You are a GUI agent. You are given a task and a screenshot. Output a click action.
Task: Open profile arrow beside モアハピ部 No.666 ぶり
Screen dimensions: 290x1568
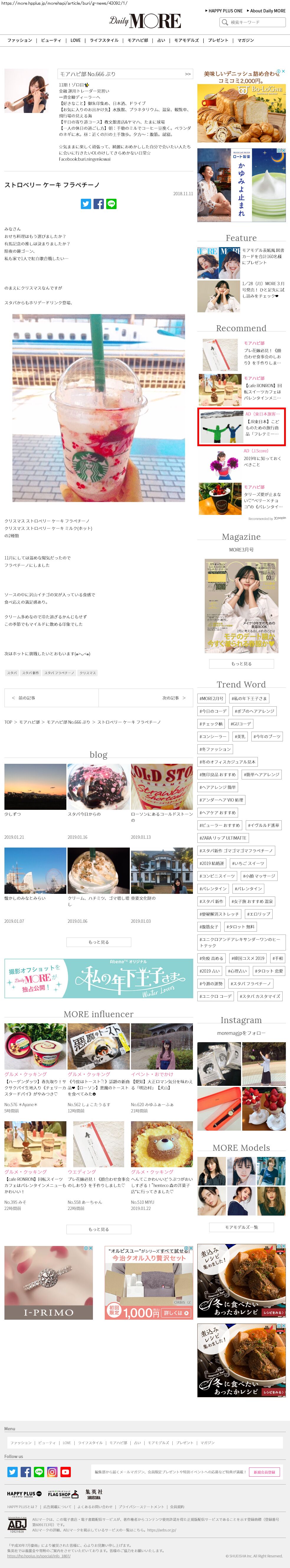(188, 74)
